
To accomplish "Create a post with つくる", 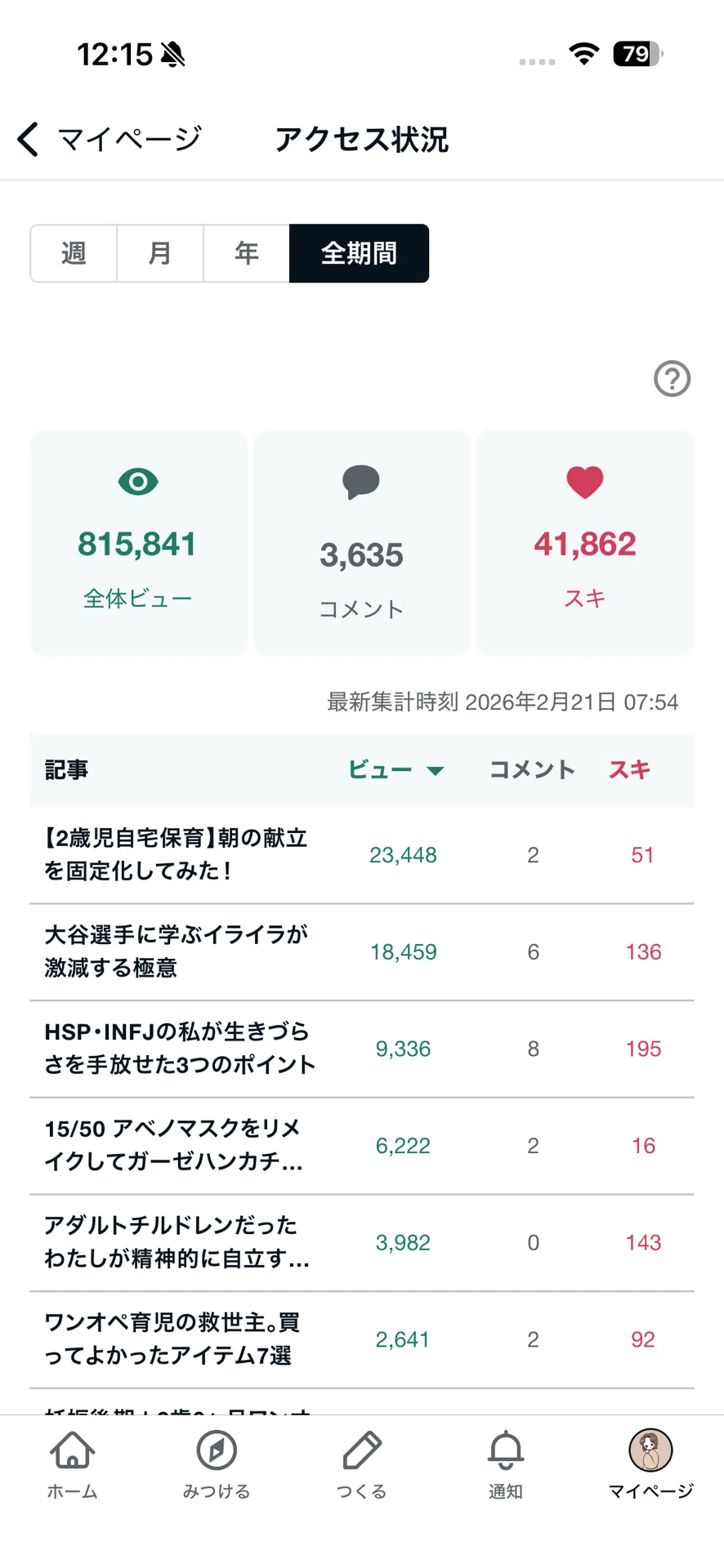I will click(361, 1465).
